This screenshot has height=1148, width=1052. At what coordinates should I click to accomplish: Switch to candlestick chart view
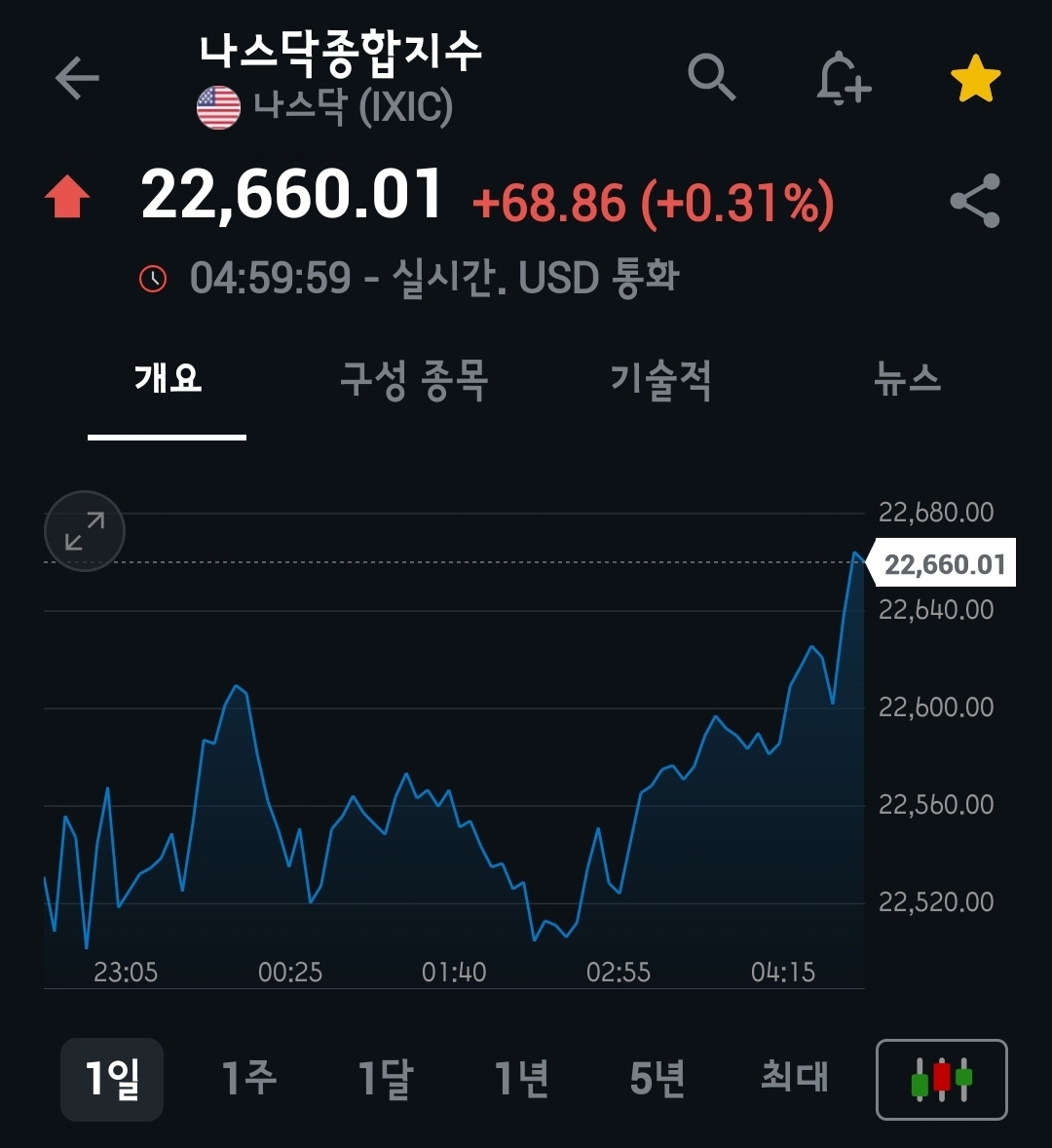[x=941, y=1080]
